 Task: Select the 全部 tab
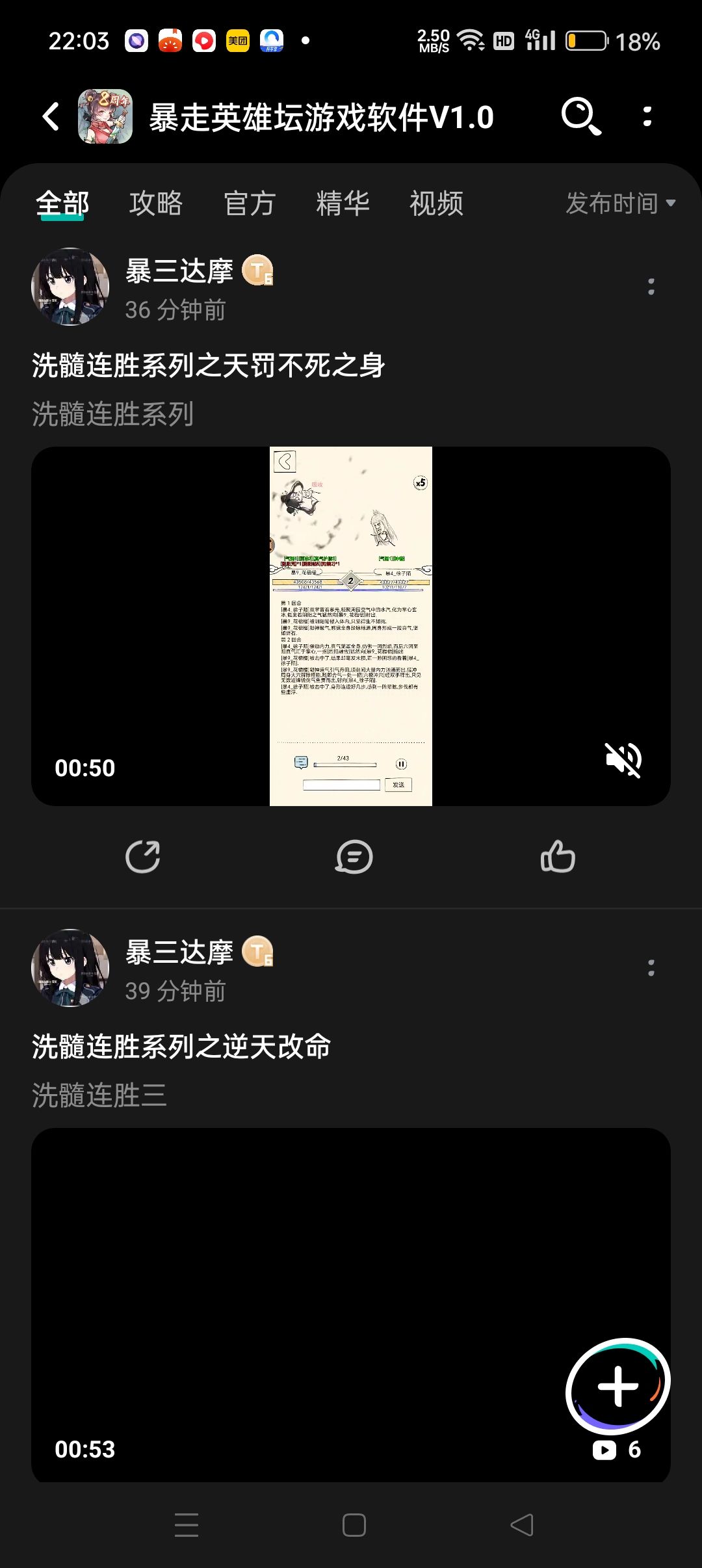click(x=62, y=203)
